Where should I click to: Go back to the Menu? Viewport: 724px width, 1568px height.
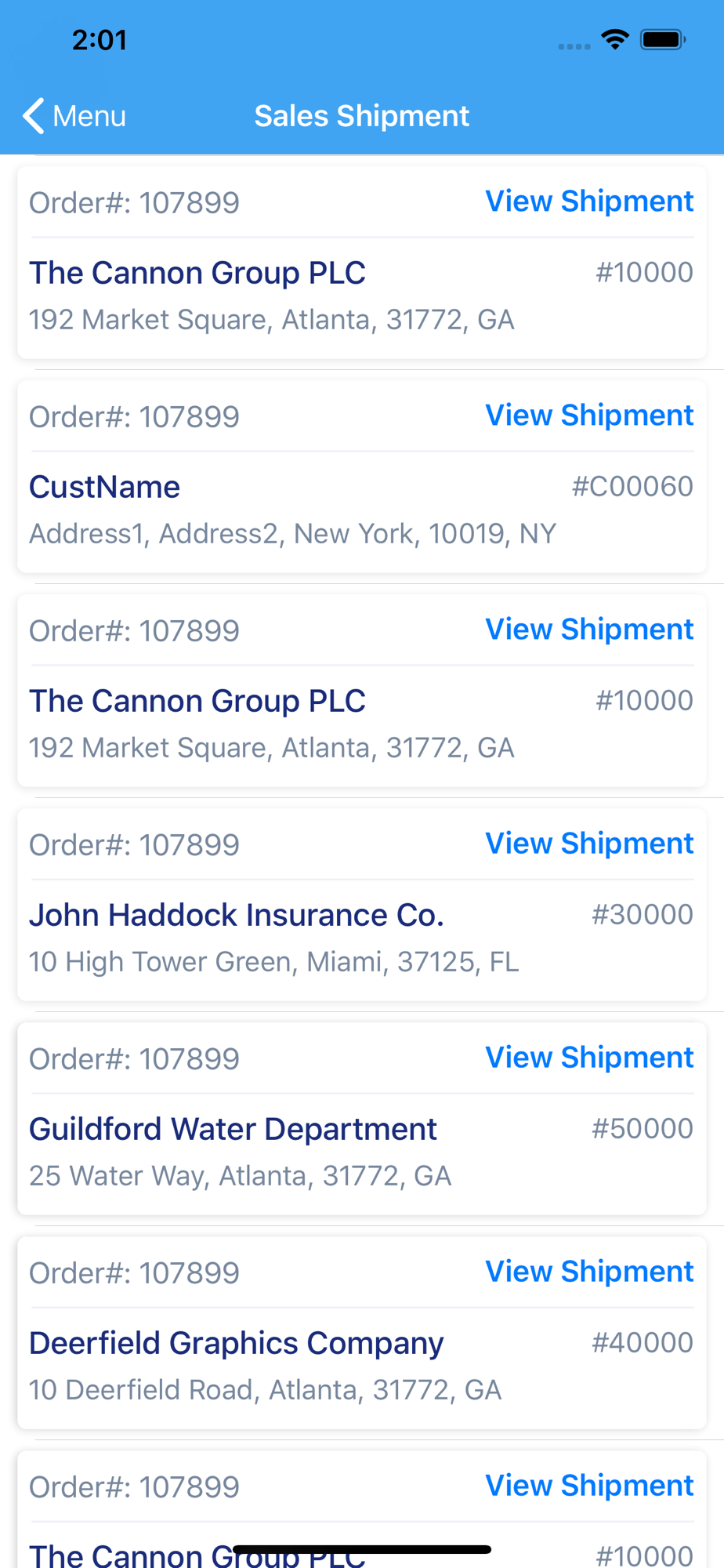74,116
